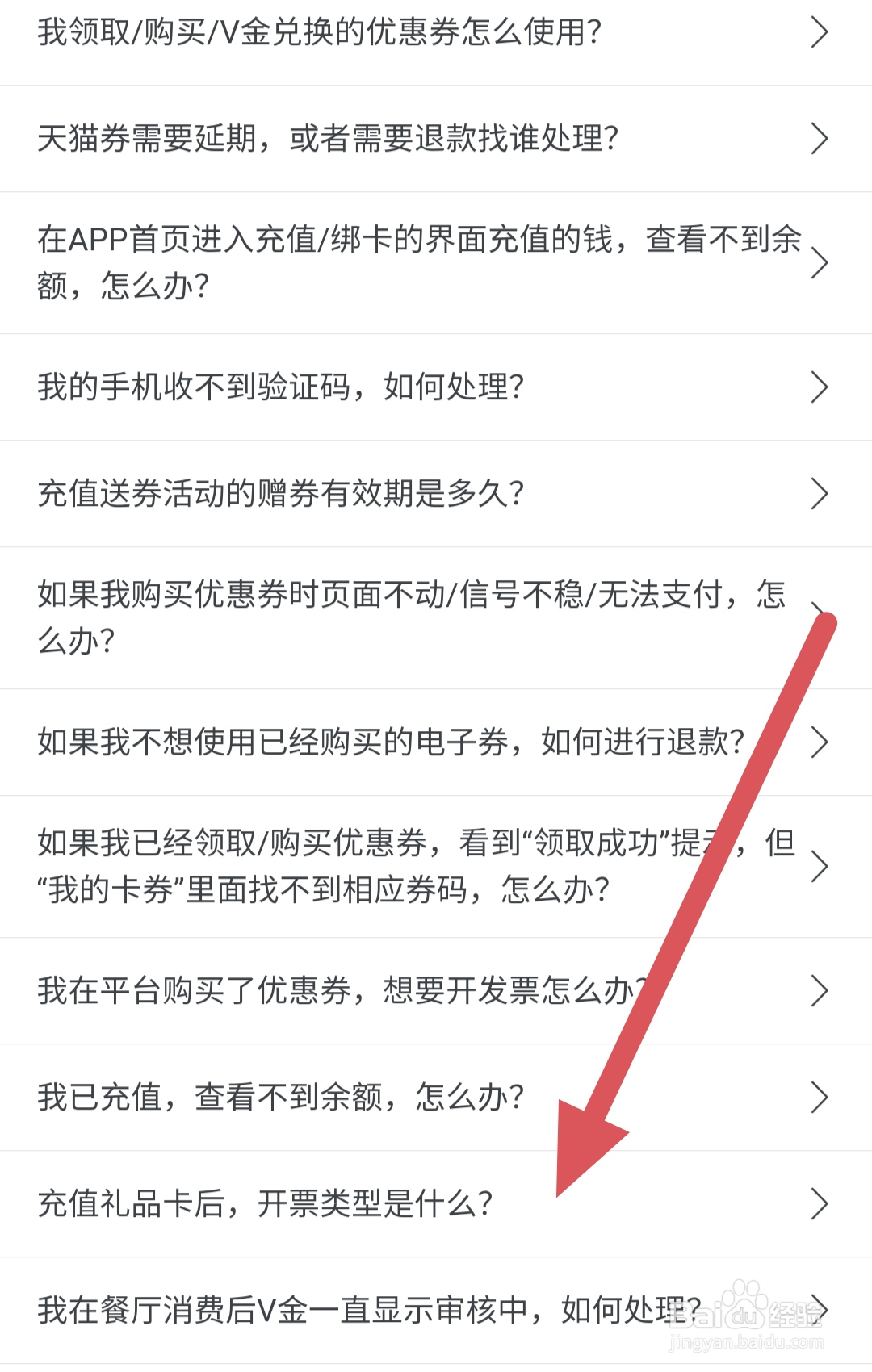Expand the verification code question chevron

point(821,387)
